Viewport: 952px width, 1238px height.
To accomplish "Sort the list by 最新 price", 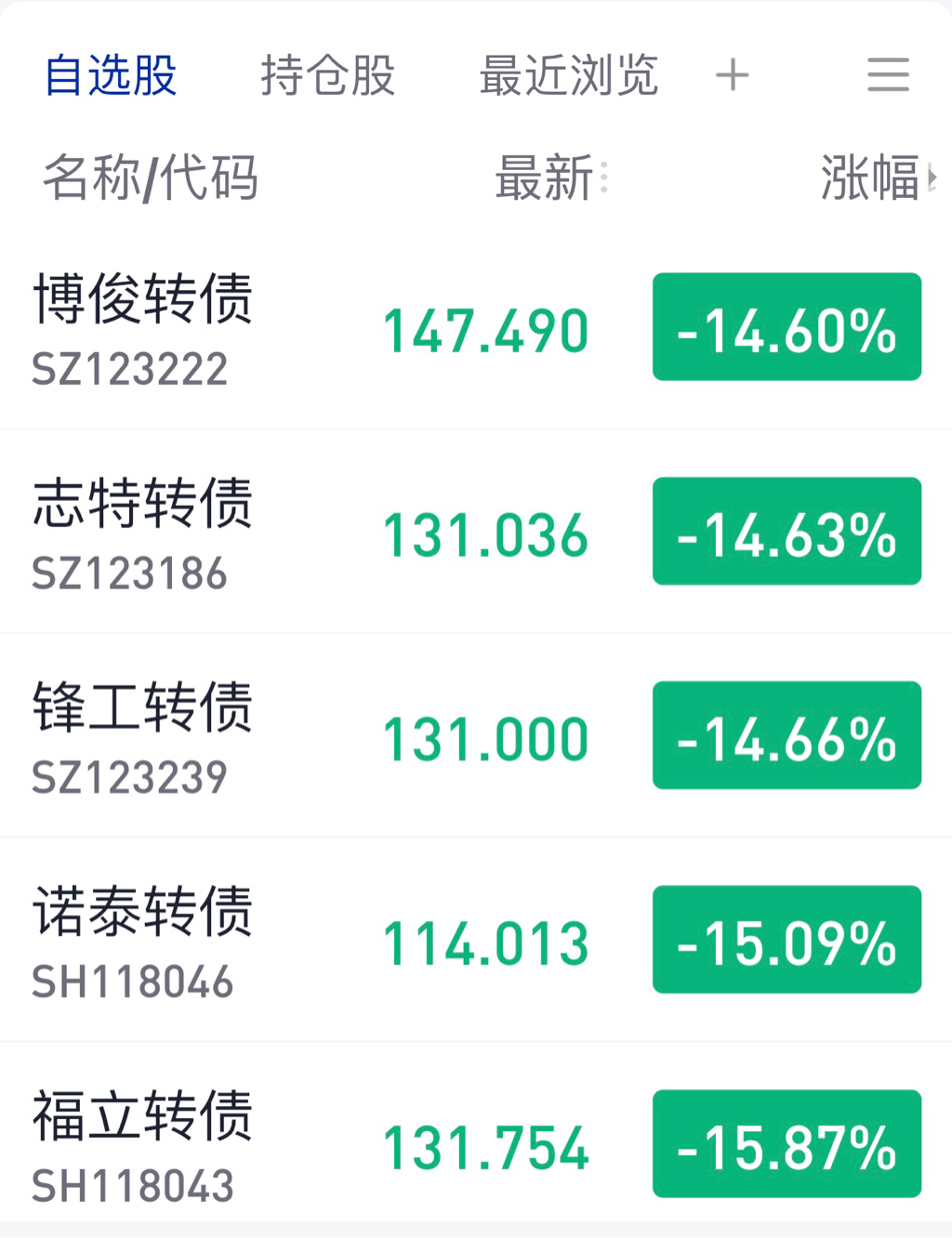I will 550,178.
